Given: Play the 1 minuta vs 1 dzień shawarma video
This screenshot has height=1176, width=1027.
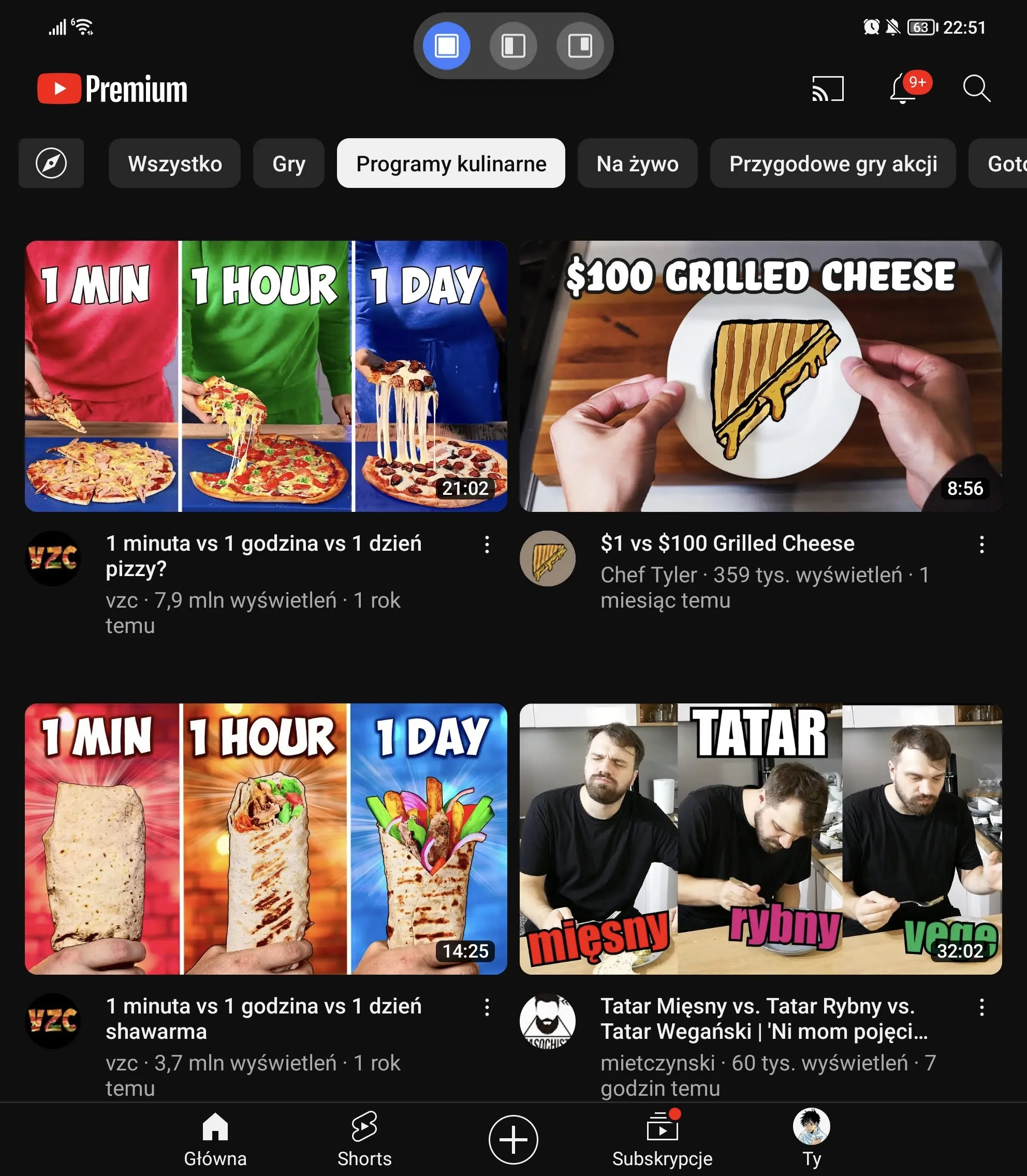Looking at the screenshot, I should coord(266,839).
